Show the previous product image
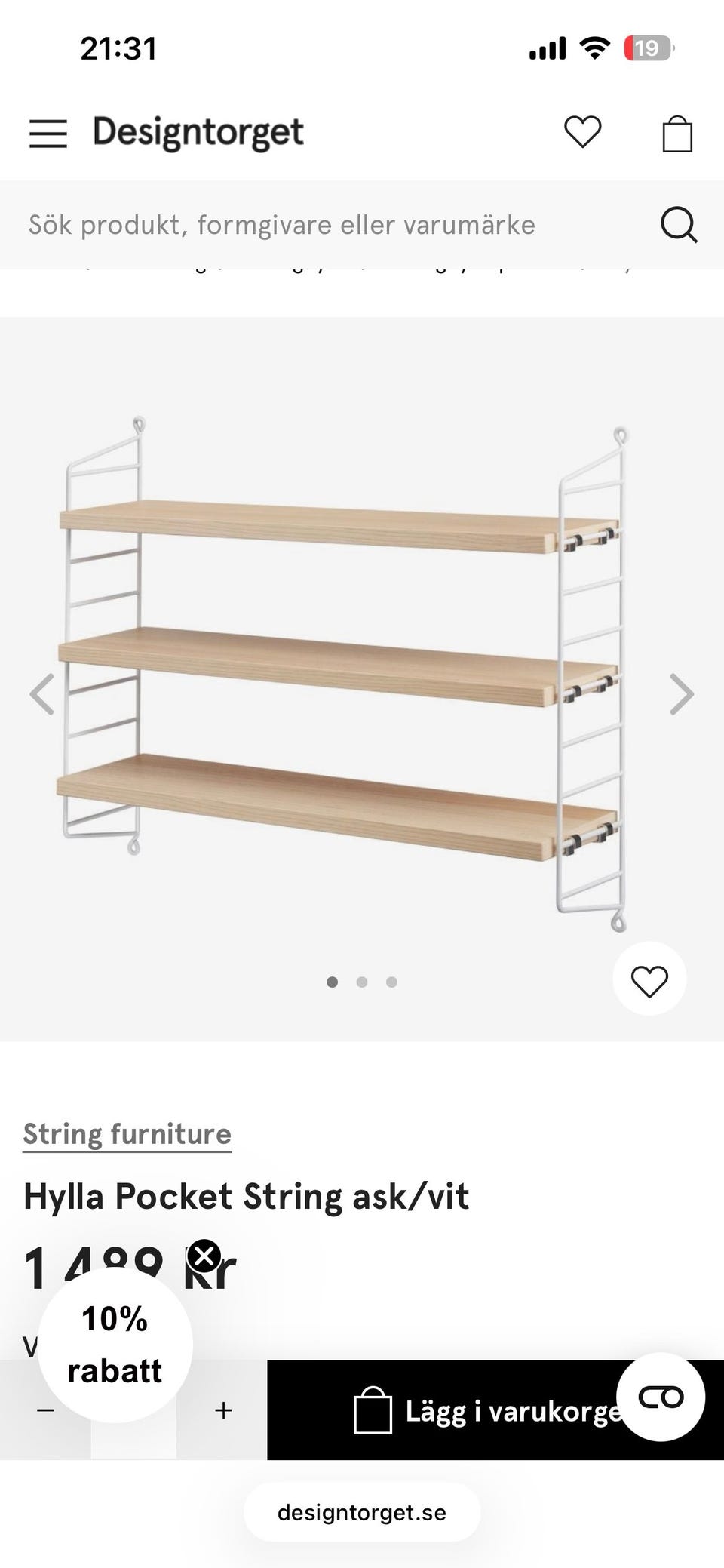The width and height of the screenshot is (724, 1568). [42, 693]
